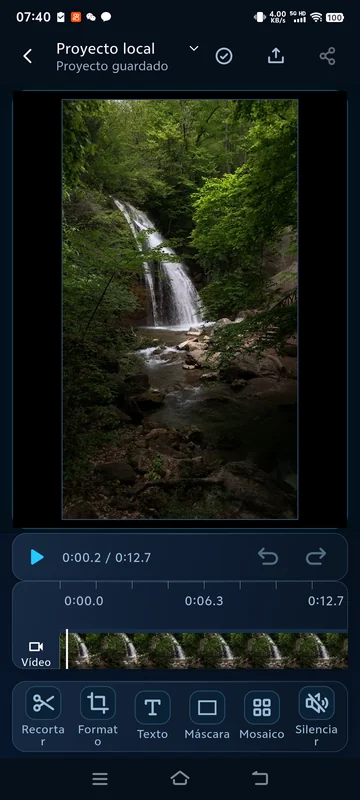
Task: Add text with the Texto tool
Action: pos(152,715)
